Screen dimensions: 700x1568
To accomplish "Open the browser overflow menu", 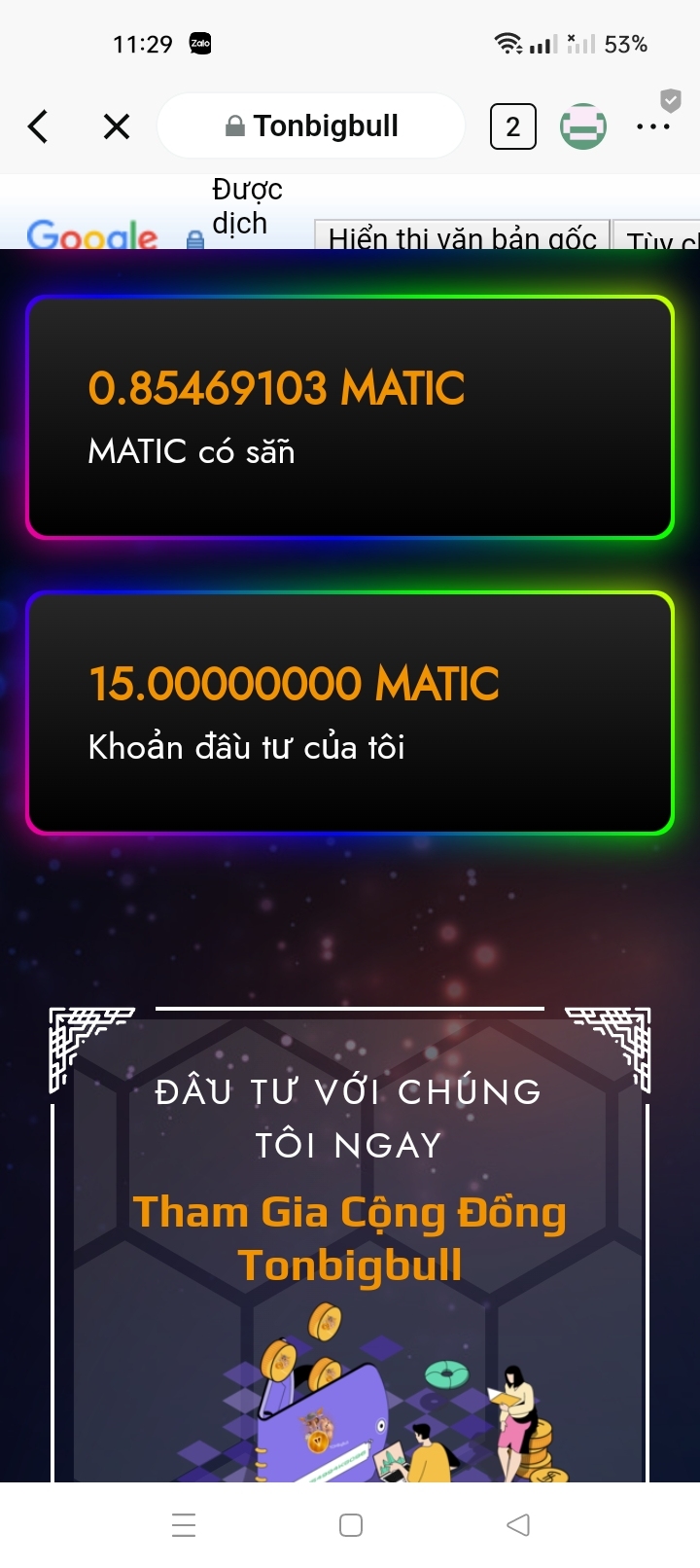I will click(x=652, y=126).
